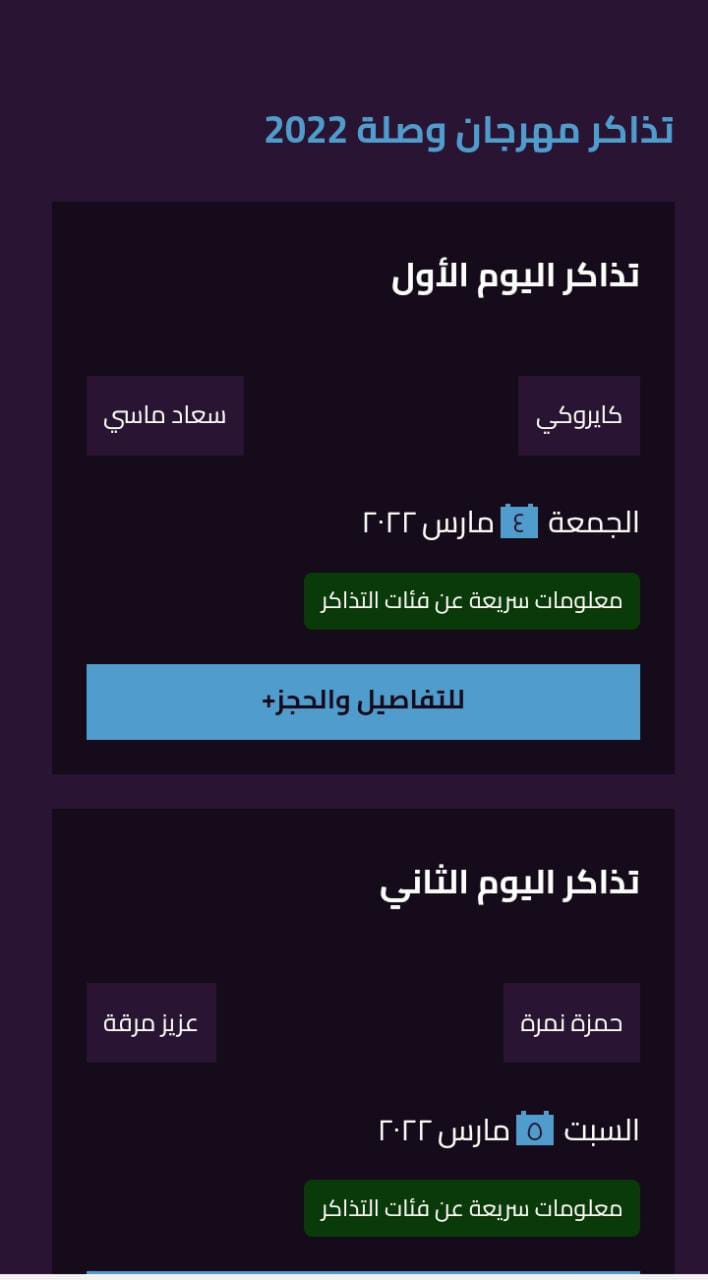The image size is (708, 1280).
Task: Select the كايروكي artist chip
Action: coord(579,416)
